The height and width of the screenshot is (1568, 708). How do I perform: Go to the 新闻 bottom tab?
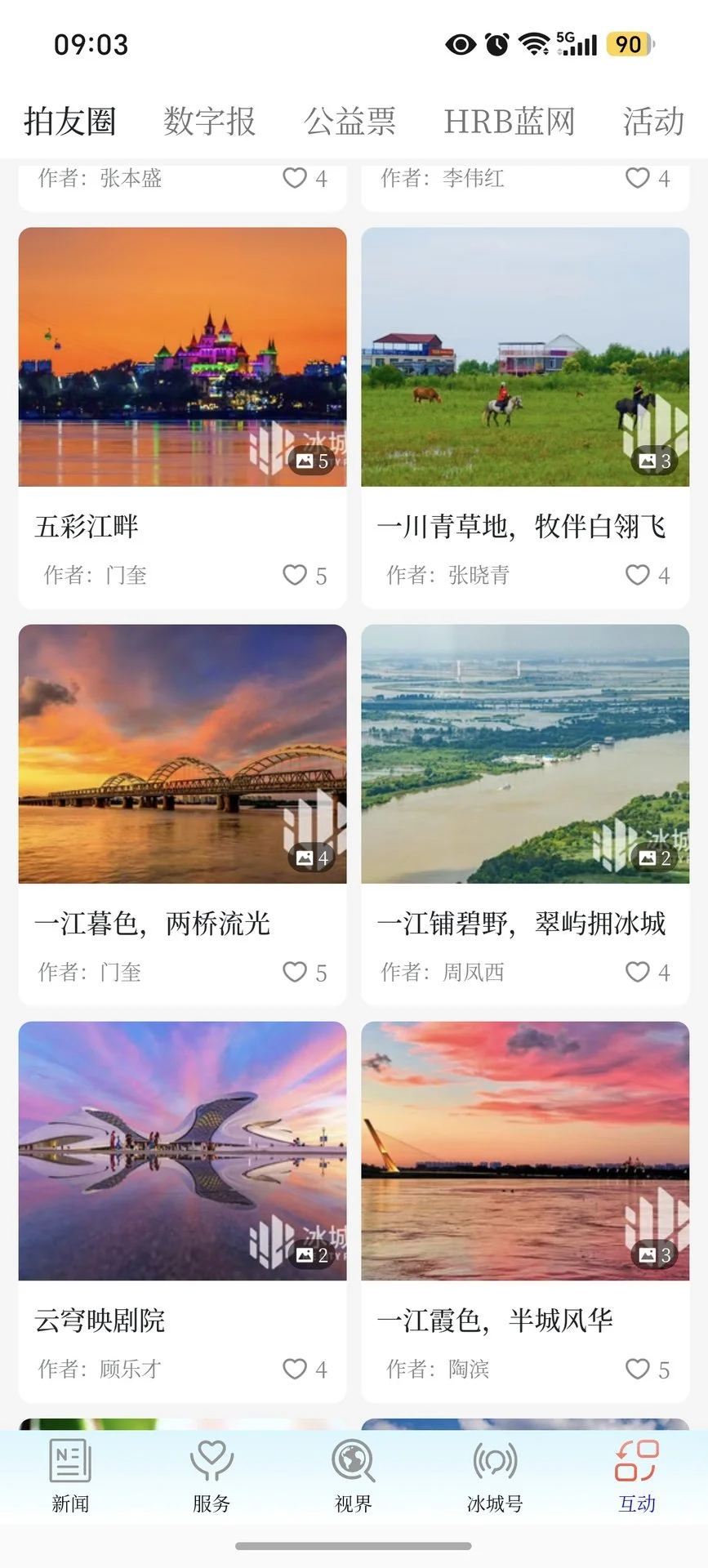pyautogui.click(x=70, y=1476)
